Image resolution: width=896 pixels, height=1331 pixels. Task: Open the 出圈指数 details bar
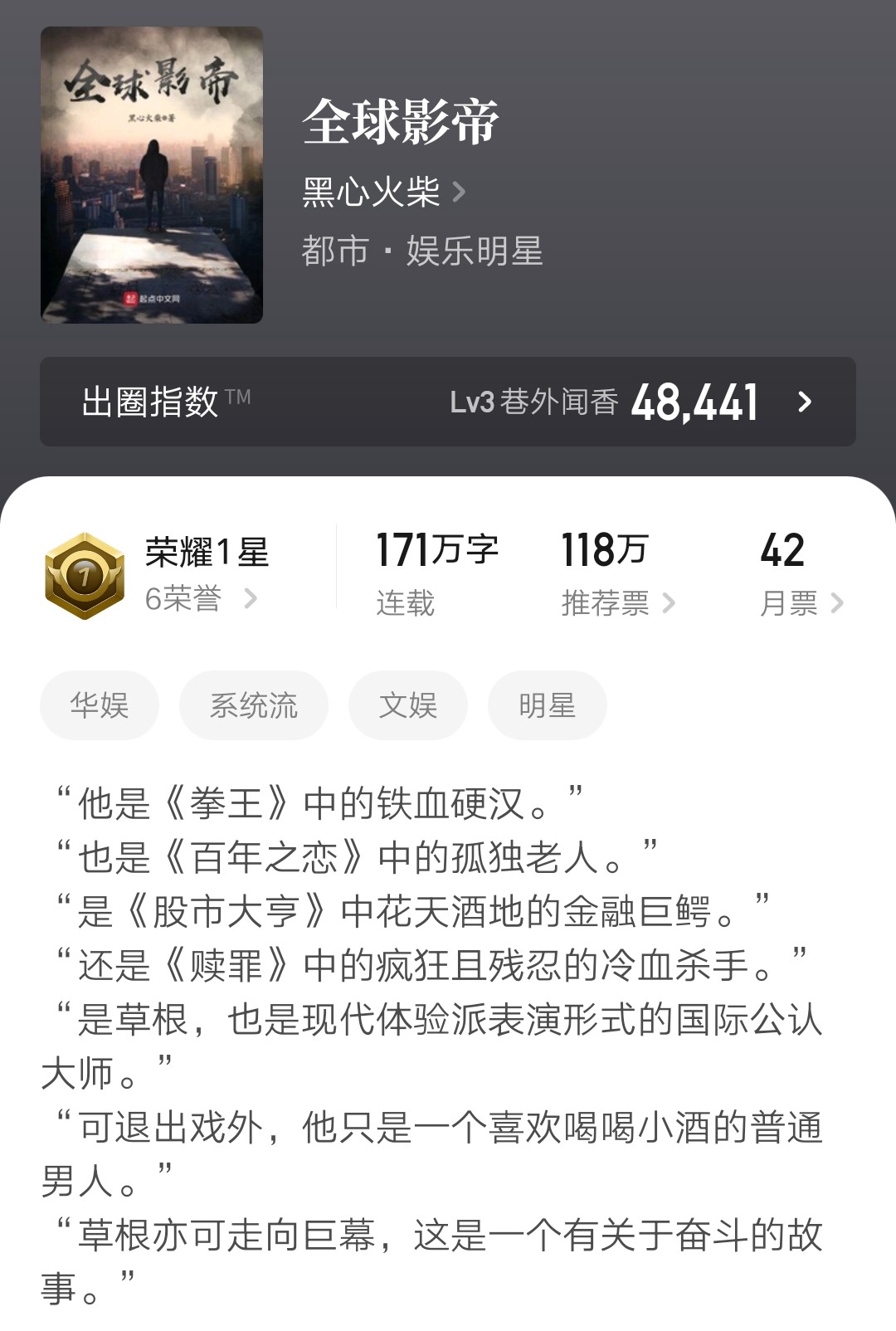tap(448, 402)
